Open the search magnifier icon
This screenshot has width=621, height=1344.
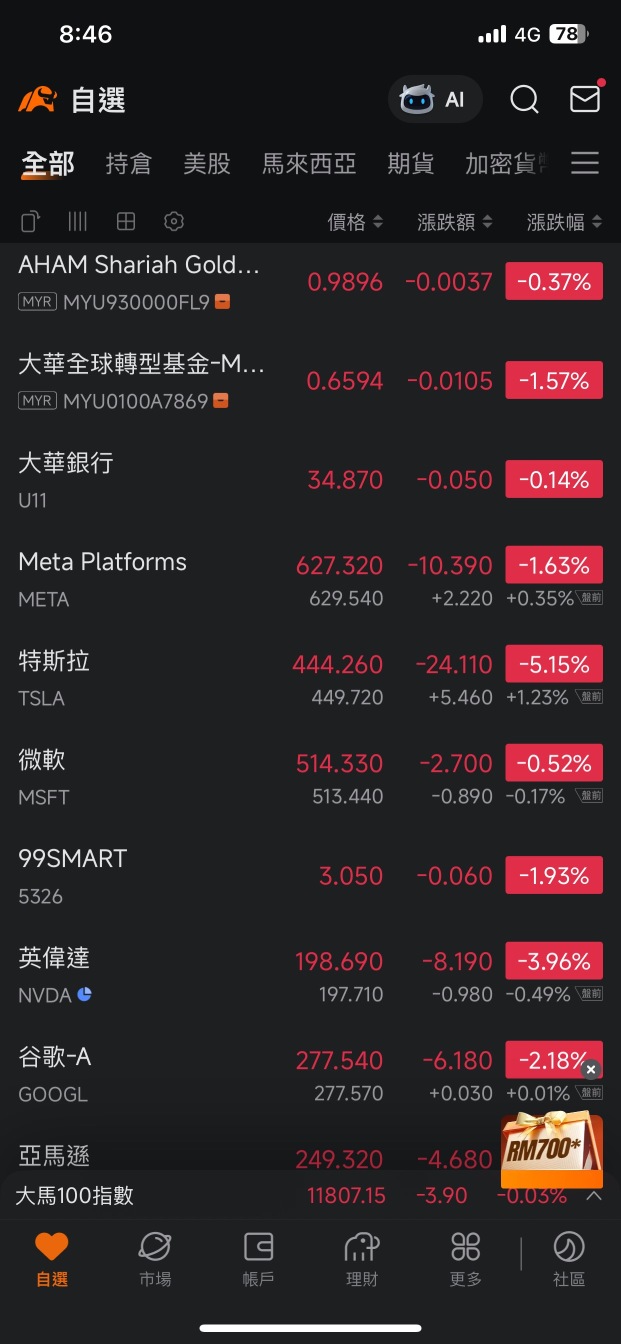coord(524,99)
